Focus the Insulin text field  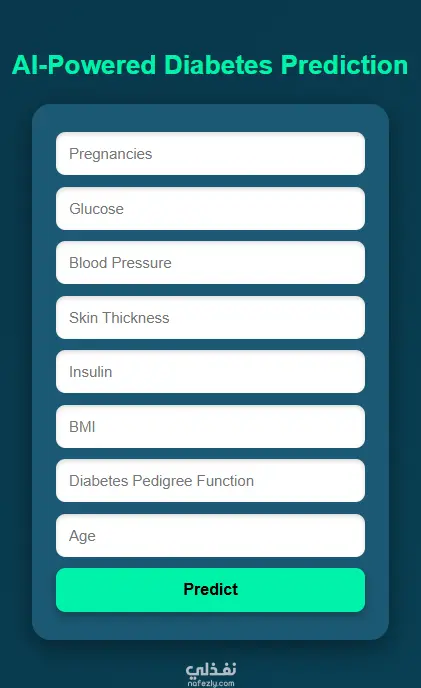tap(210, 372)
